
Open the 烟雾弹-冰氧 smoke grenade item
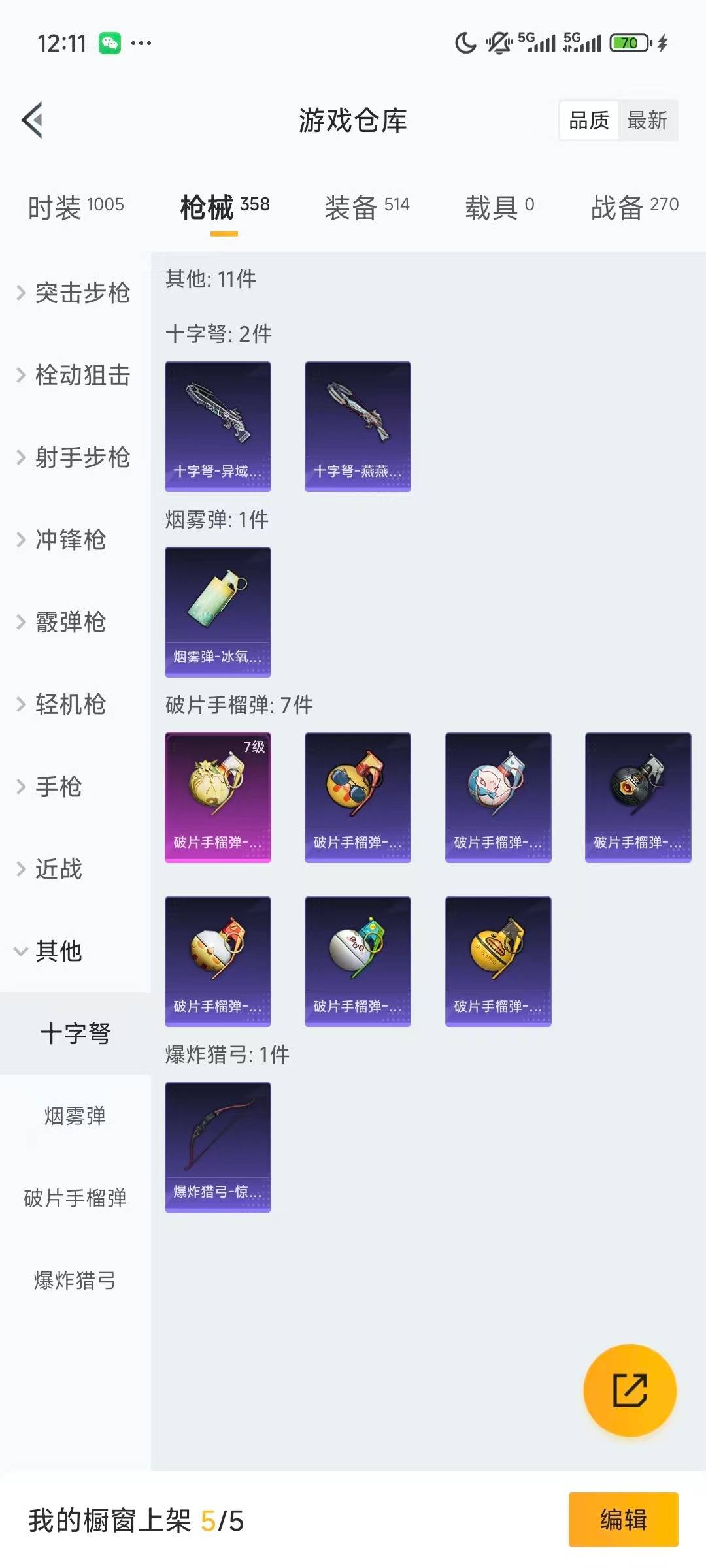point(218,610)
